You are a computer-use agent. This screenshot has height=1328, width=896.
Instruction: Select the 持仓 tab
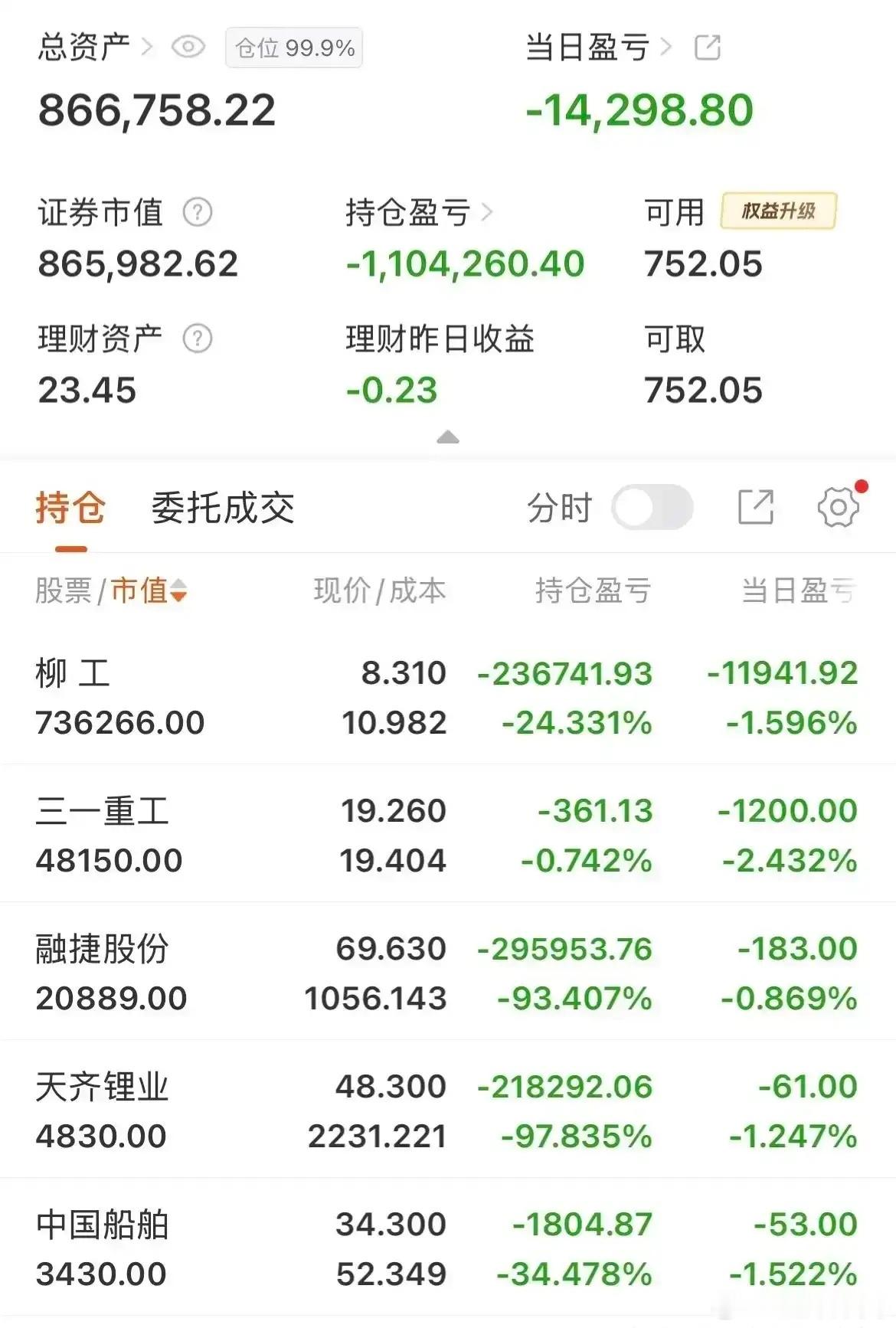coord(70,508)
